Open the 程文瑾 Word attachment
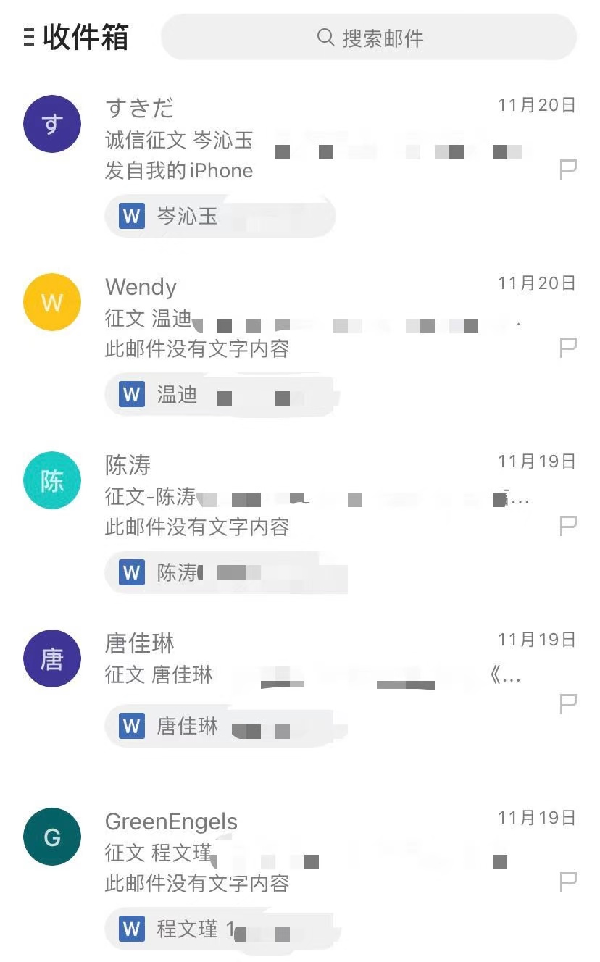The height and width of the screenshot is (962, 600). [220, 929]
